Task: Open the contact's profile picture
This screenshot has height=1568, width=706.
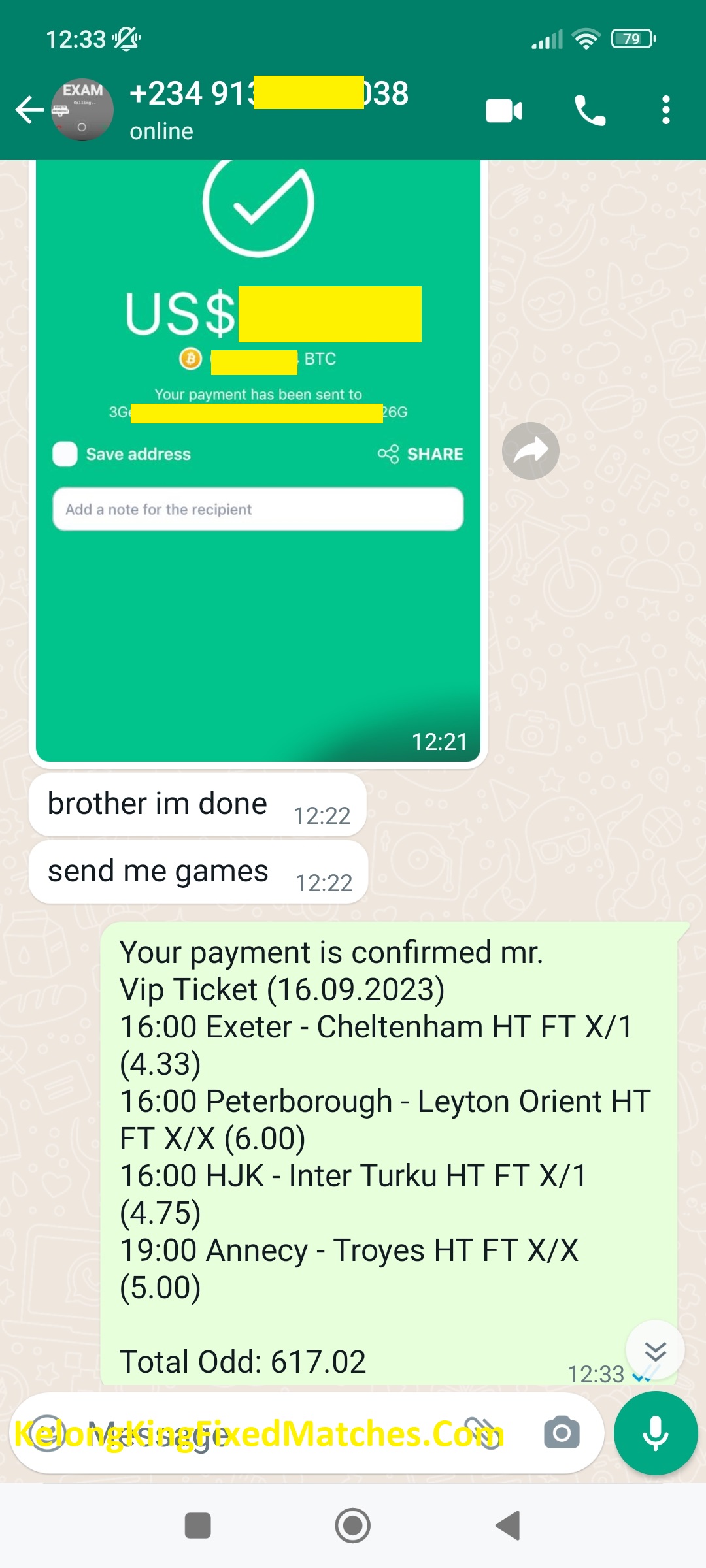Action: pyautogui.click(x=82, y=110)
